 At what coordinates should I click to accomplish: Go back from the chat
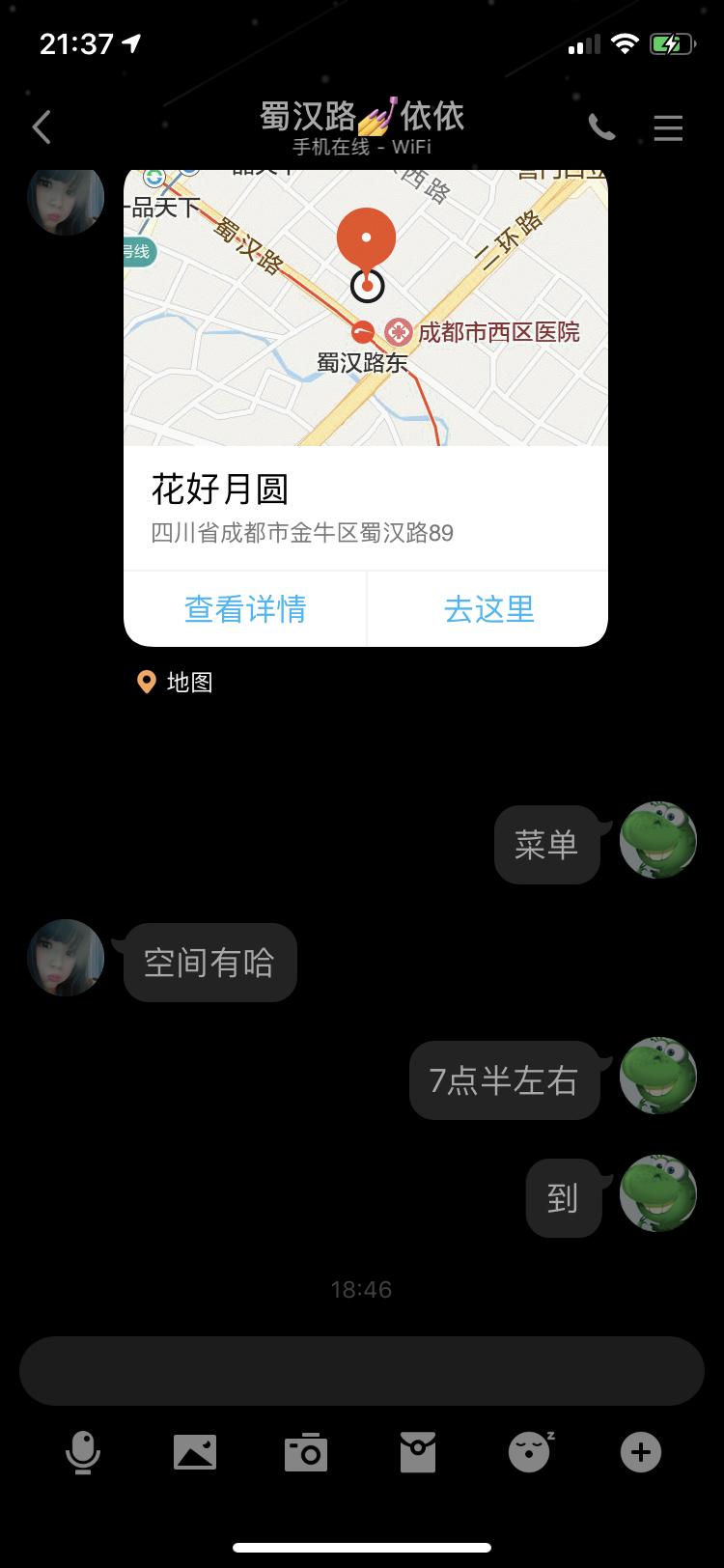pos(42,127)
